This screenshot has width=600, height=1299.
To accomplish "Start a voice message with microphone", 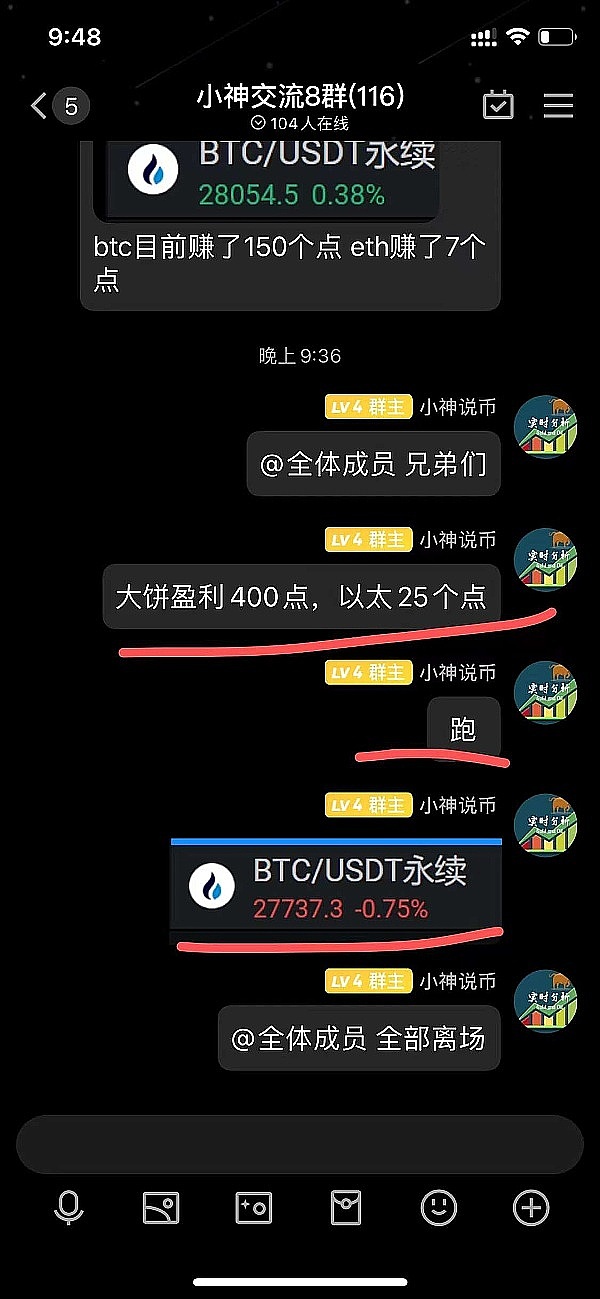I will (69, 1208).
